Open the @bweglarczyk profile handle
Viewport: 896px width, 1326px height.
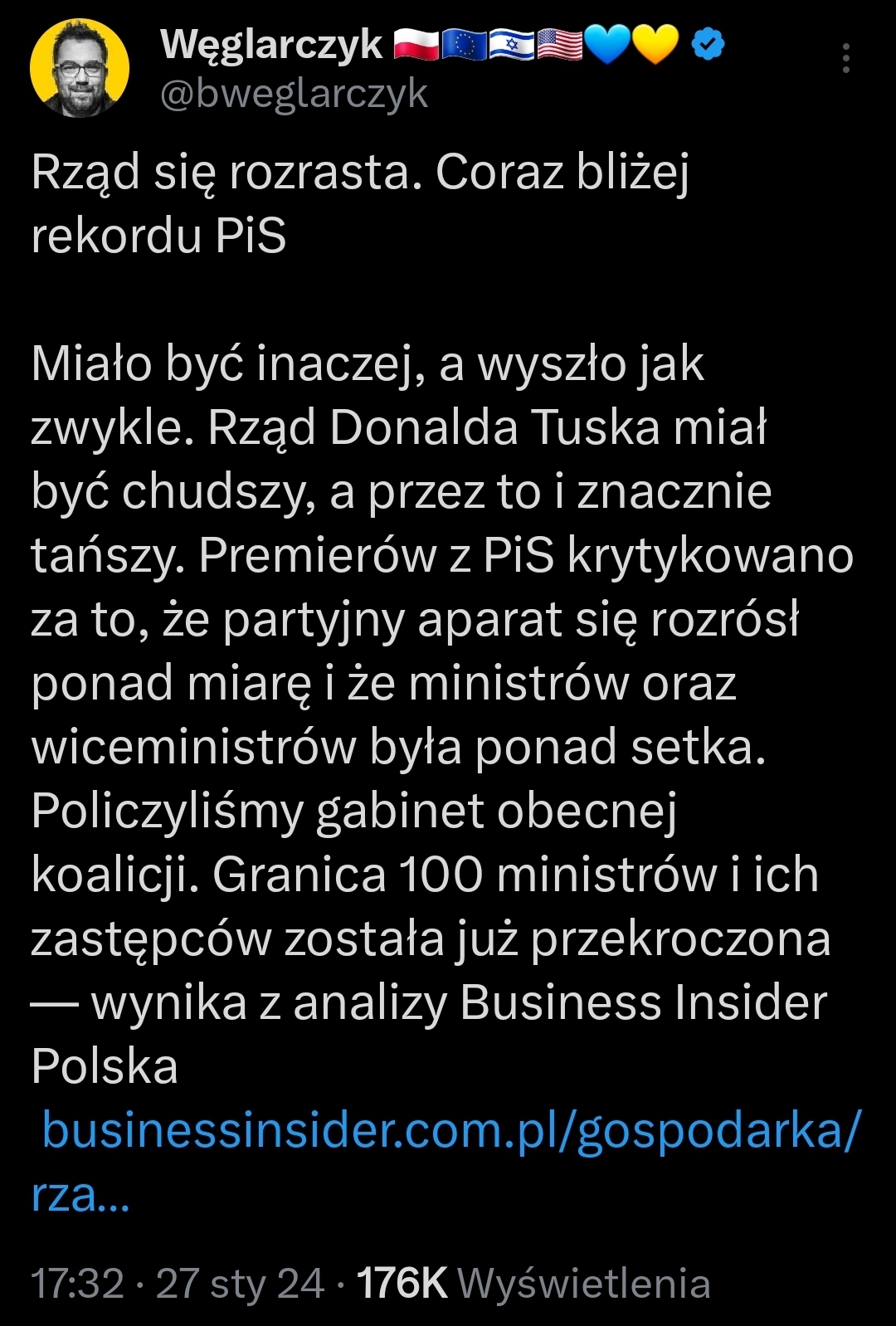pyautogui.click(x=294, y=94)
